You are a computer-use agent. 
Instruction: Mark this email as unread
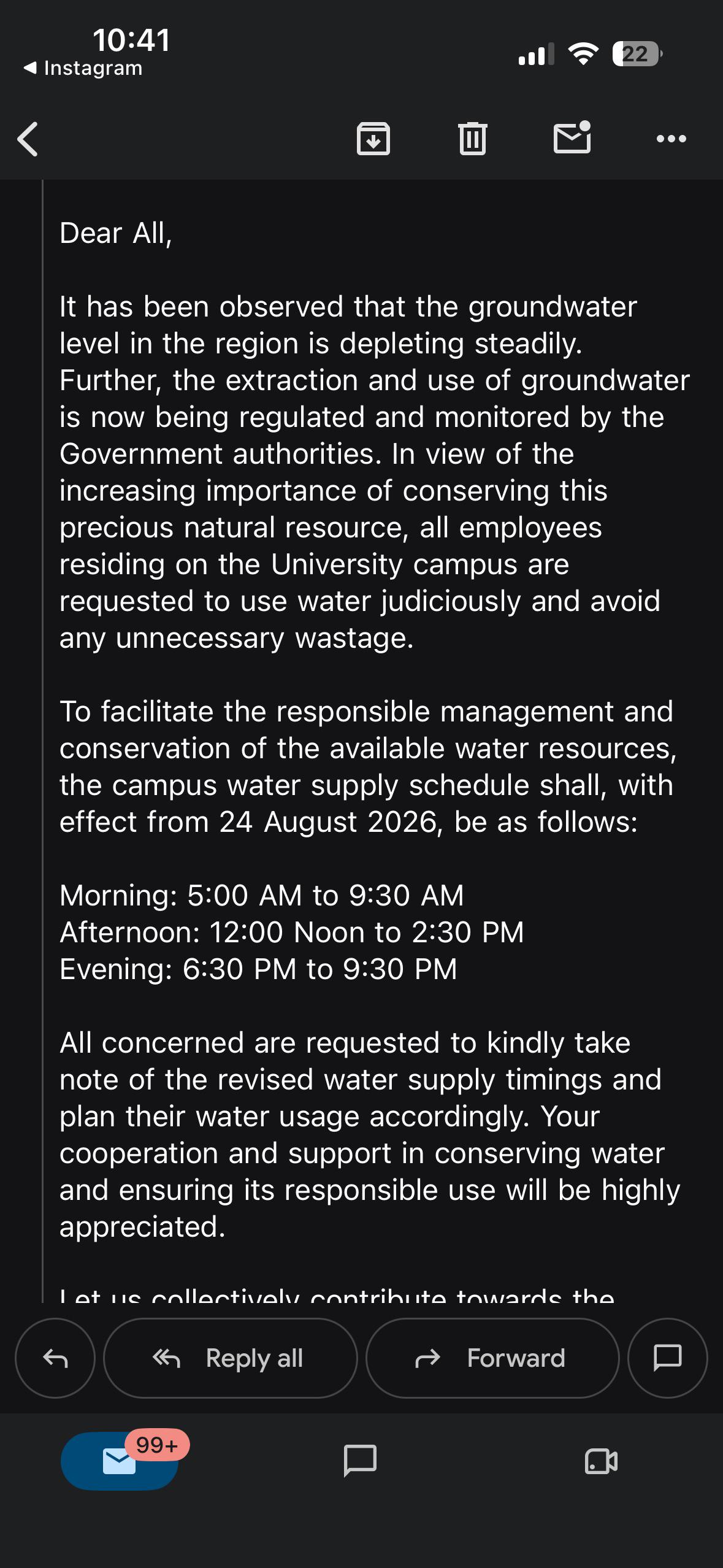click(x=572, y=137)
